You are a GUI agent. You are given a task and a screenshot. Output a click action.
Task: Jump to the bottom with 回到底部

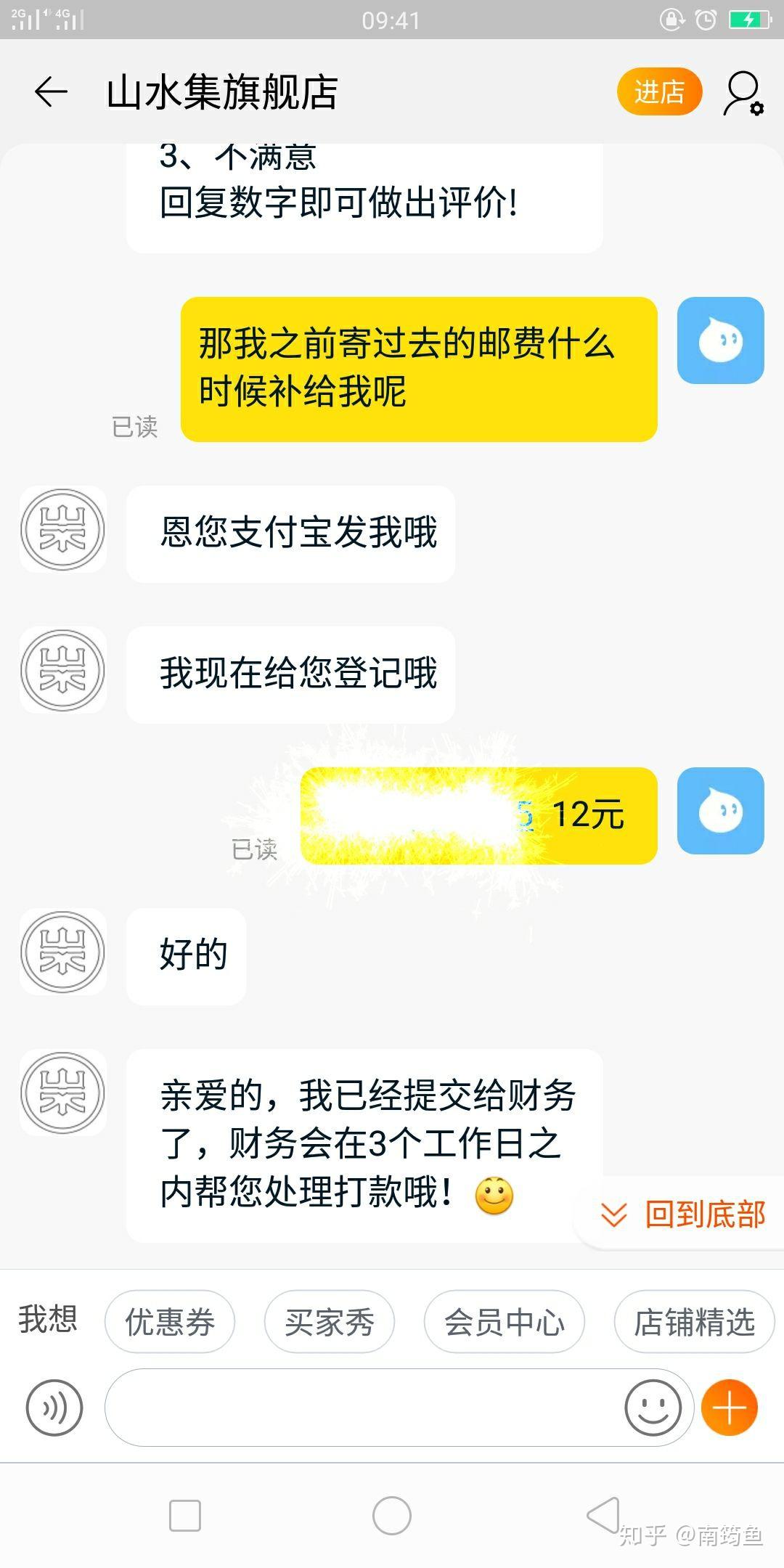click(682, 1214)
